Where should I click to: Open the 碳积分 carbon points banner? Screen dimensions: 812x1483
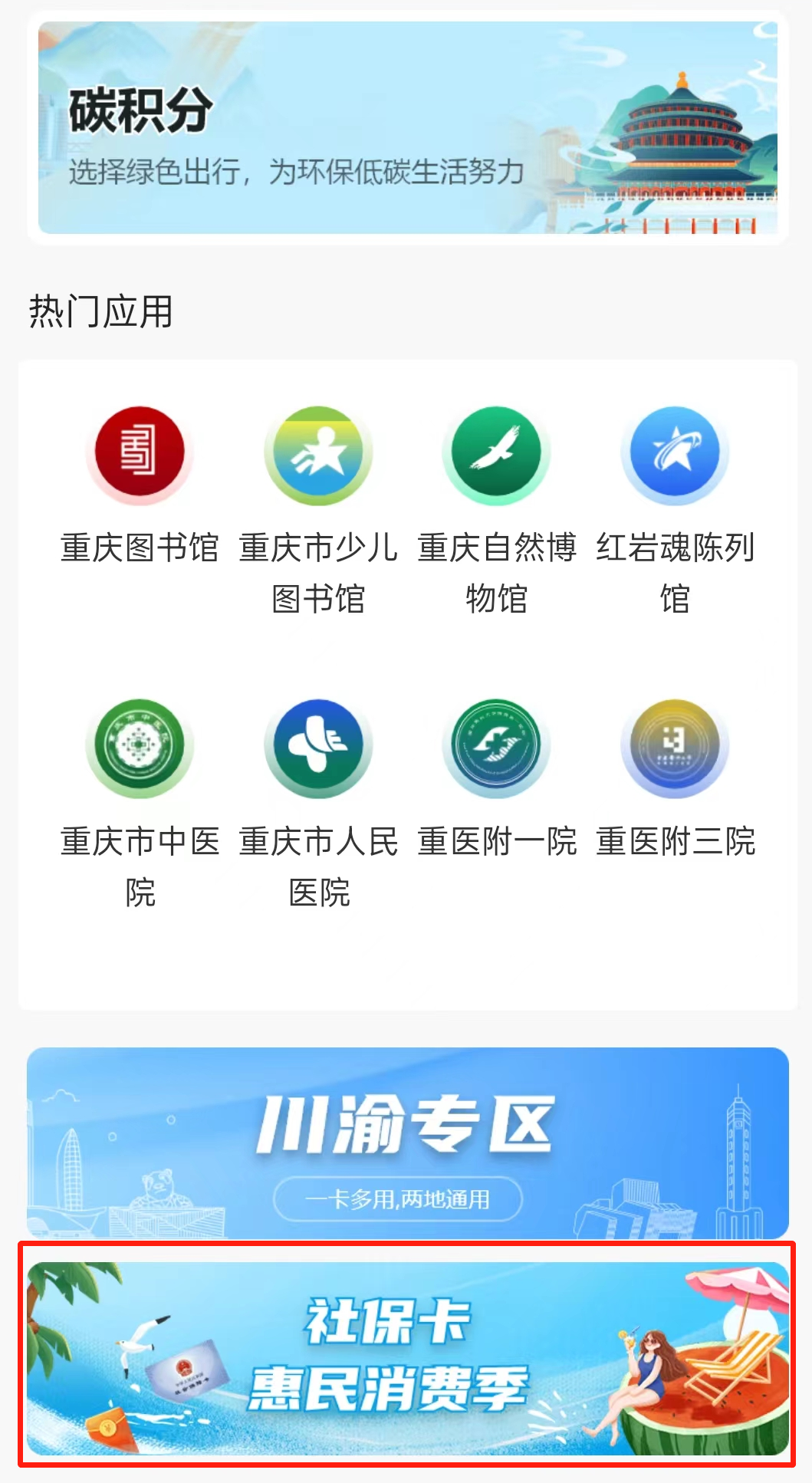pyautogui.click(x=407, y=127)
